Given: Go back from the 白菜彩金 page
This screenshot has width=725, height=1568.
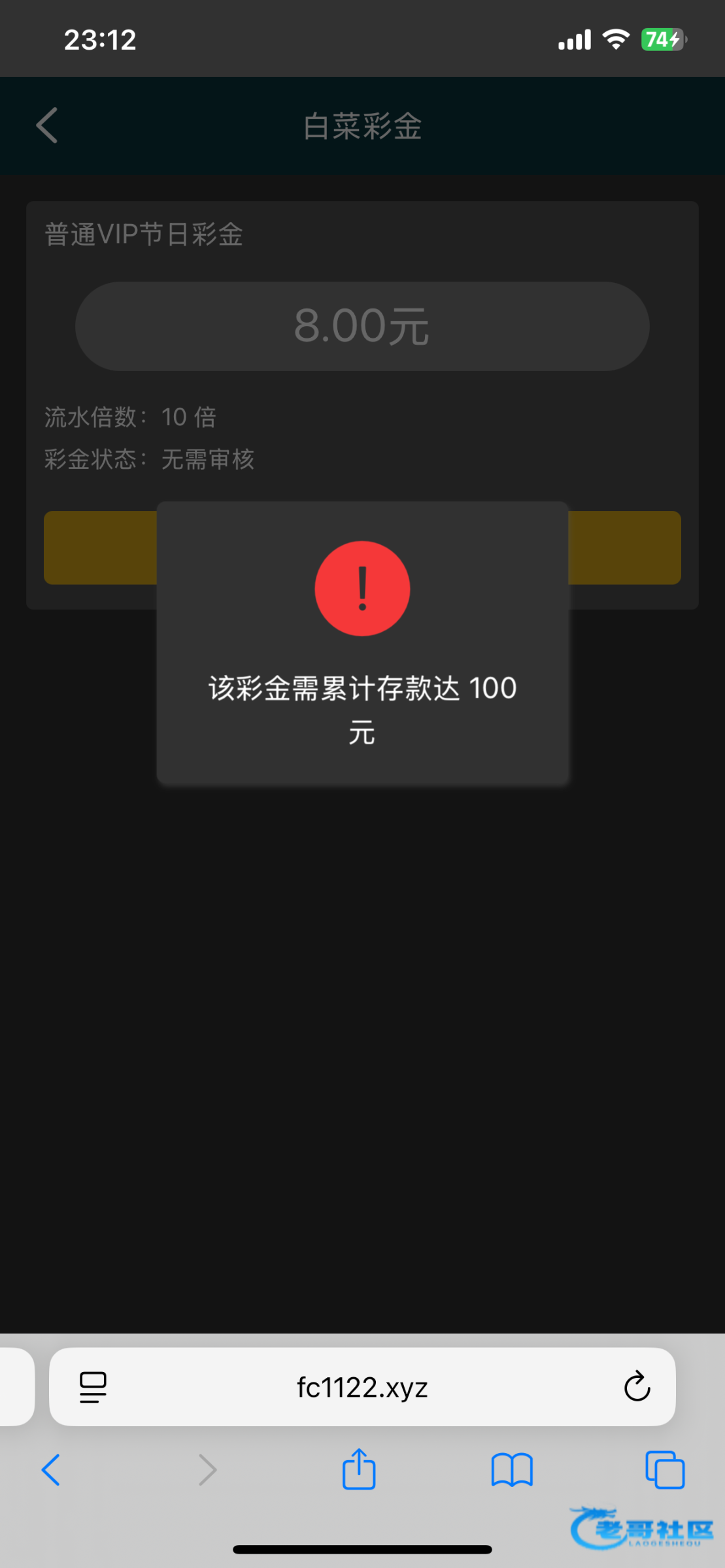Looking at the screenshot, I should tap(47, 125).
